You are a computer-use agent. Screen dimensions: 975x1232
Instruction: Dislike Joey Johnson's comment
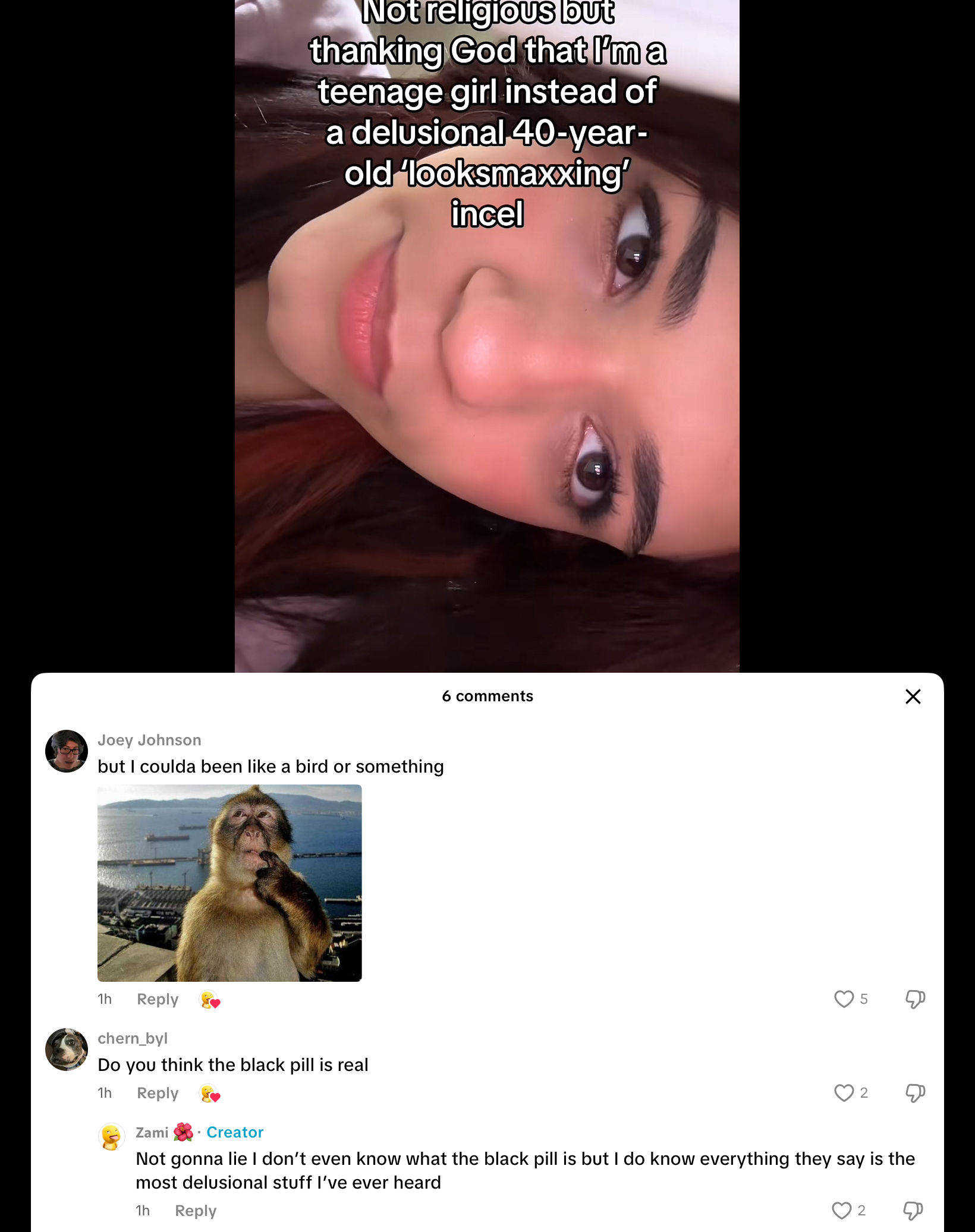[x=915, y=999]
